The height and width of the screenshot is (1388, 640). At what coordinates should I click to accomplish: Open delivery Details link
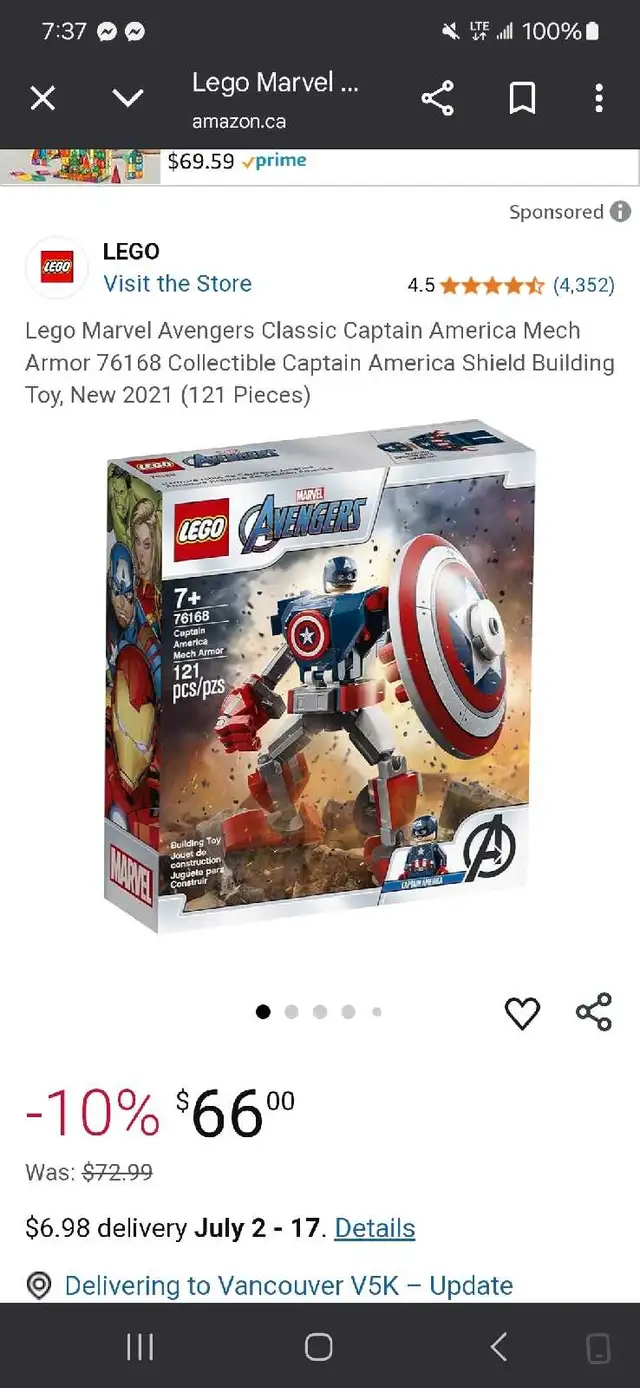pos(374,1228)
